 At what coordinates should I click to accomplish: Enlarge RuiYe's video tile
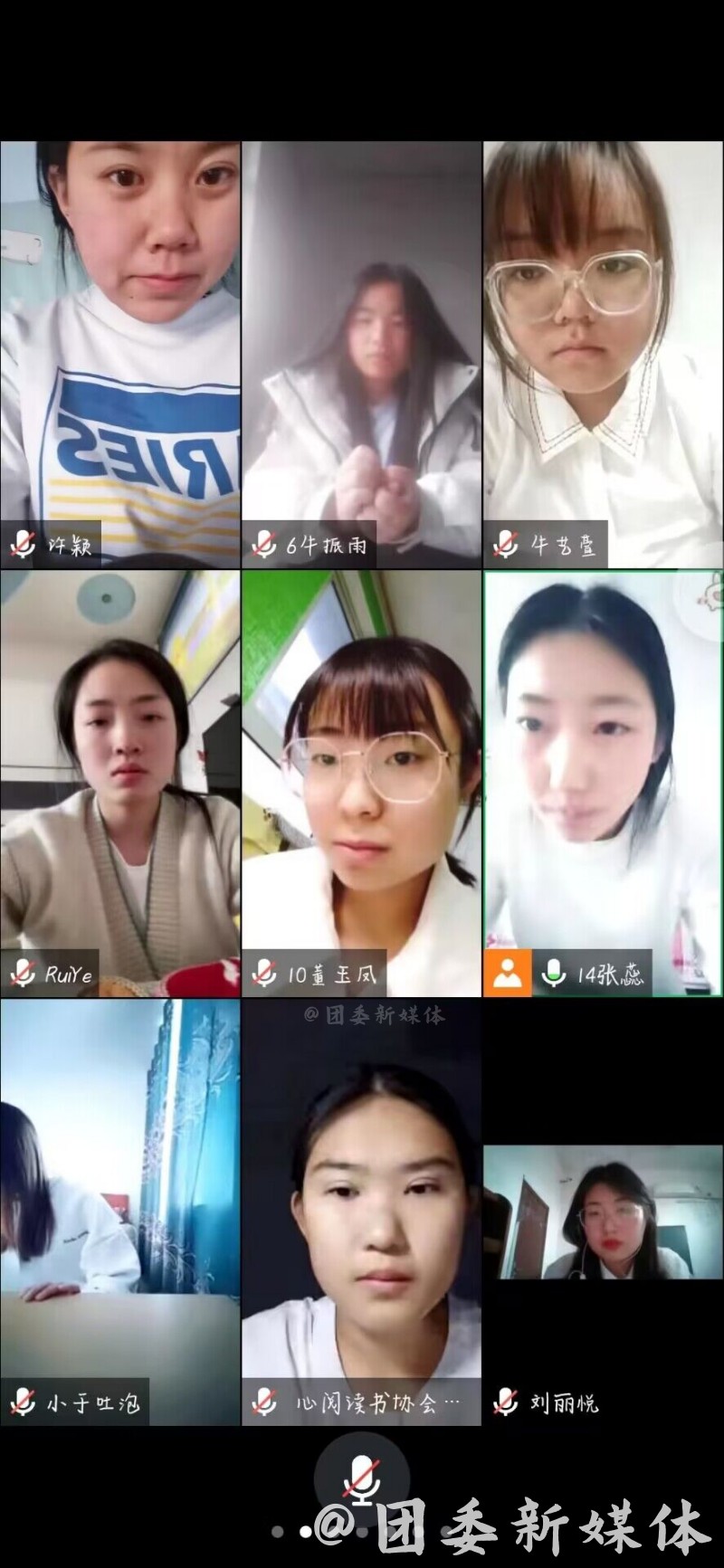coord(120,783)
